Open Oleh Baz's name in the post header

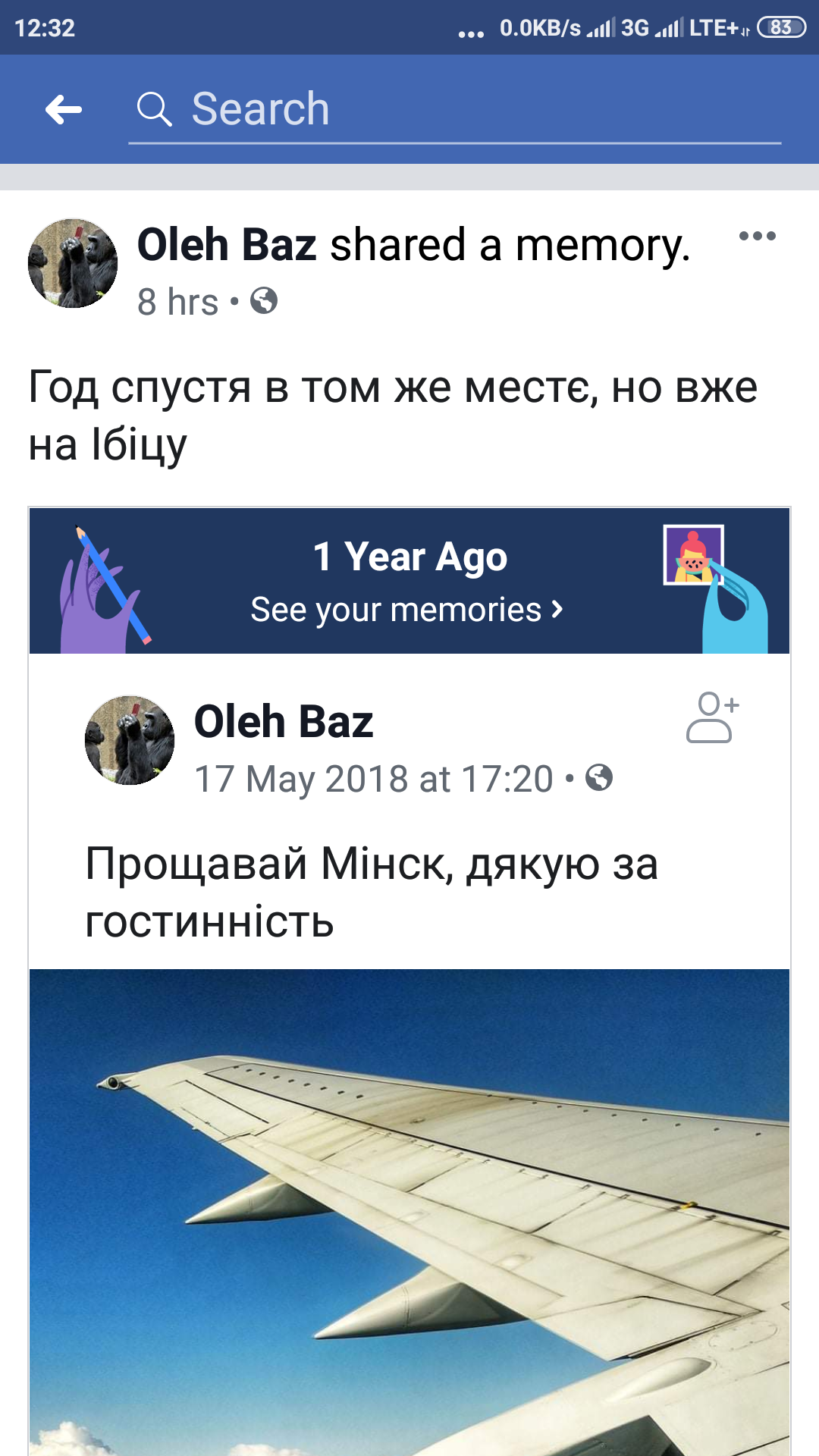226,246
